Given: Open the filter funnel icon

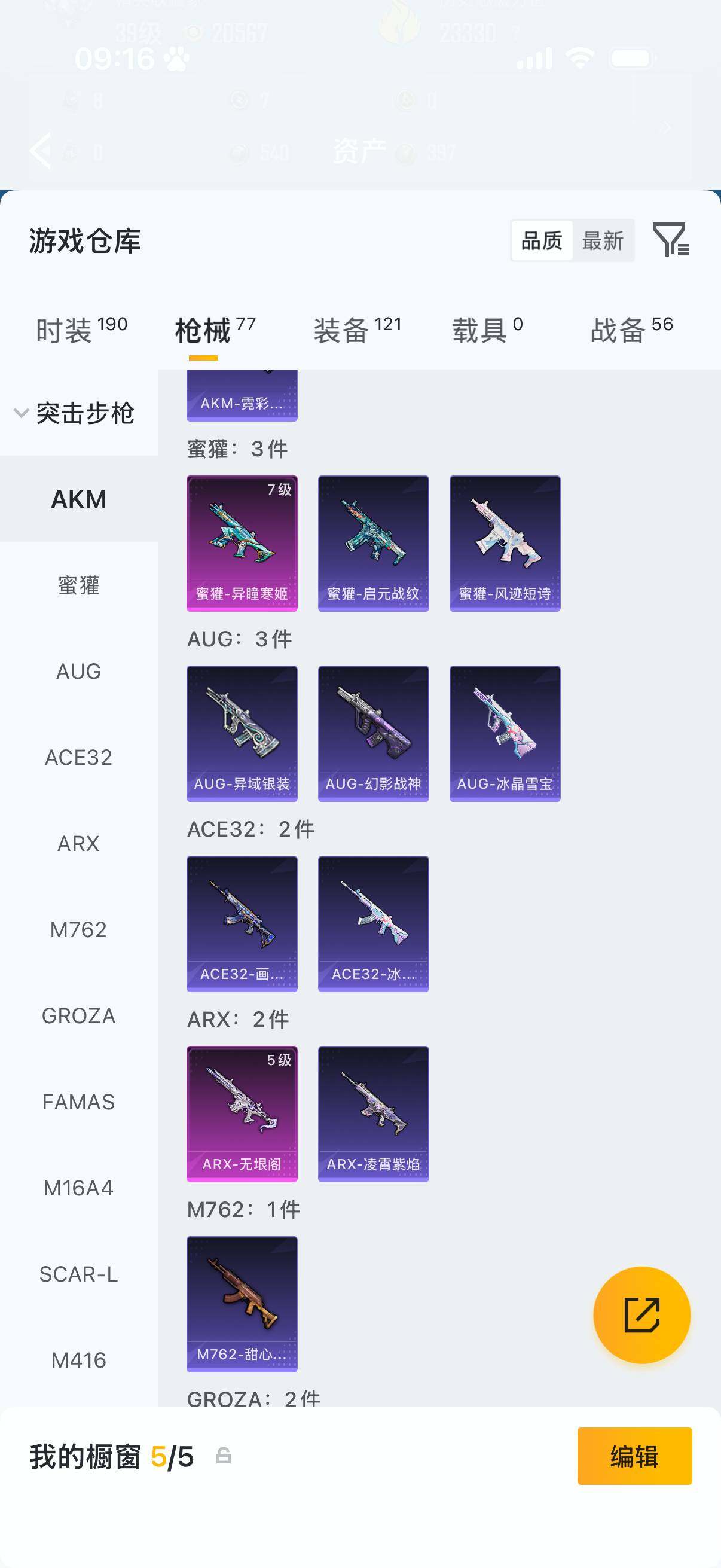Looking at the screenshot, I should pyautogui.click(x=670, y=239).
